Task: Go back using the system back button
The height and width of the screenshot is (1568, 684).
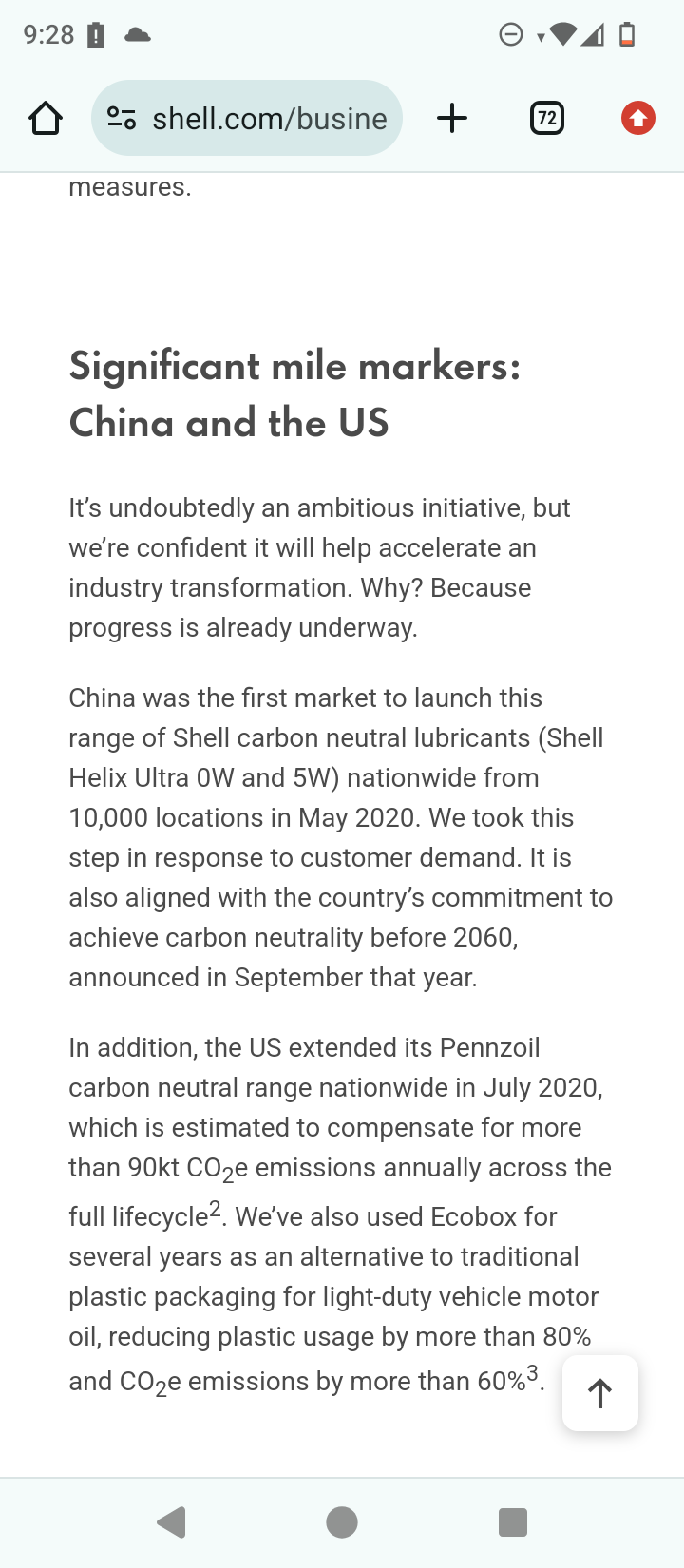Action: [172, 1522]
